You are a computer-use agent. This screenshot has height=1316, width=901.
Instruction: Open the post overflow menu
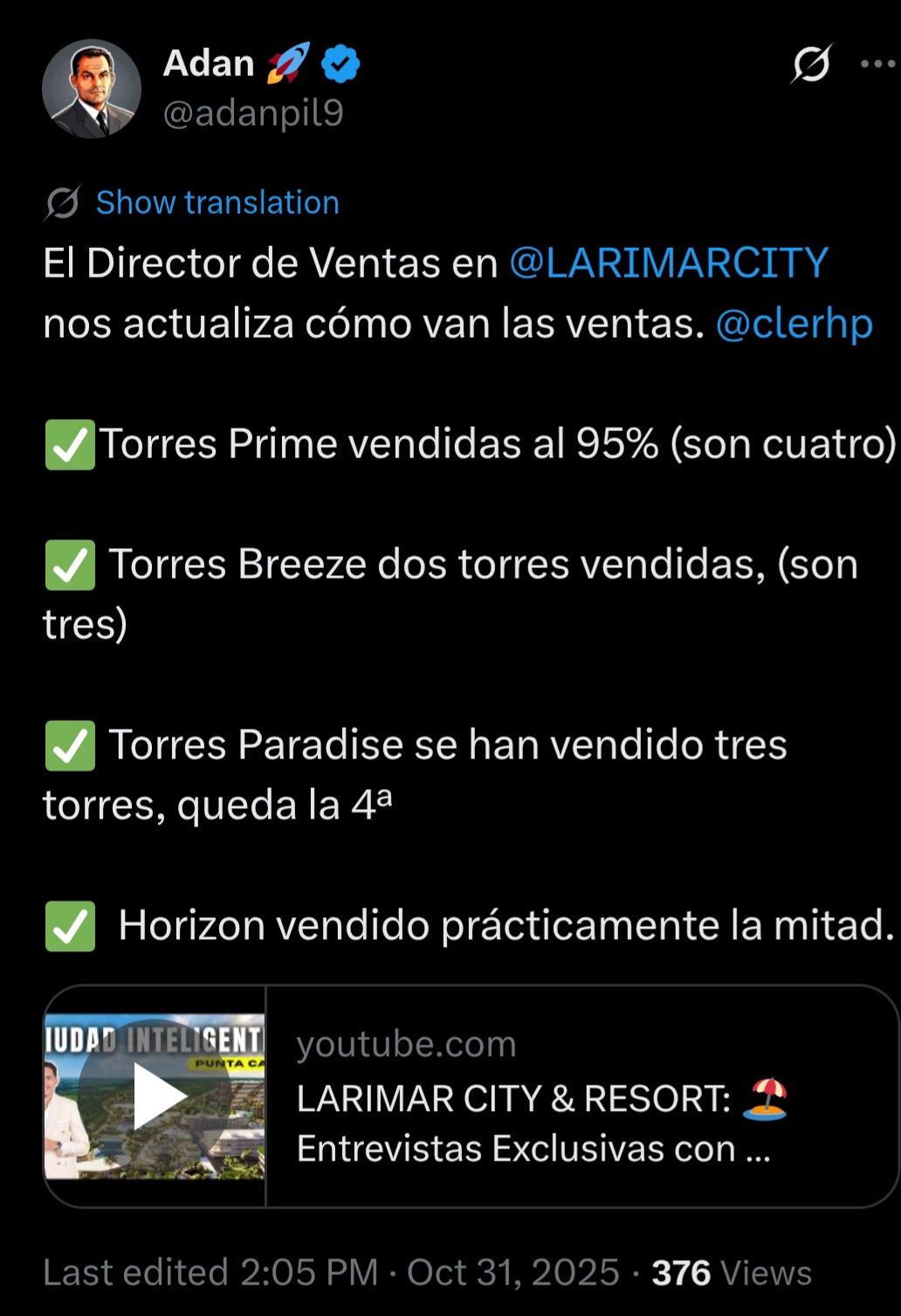pos(876,64)
